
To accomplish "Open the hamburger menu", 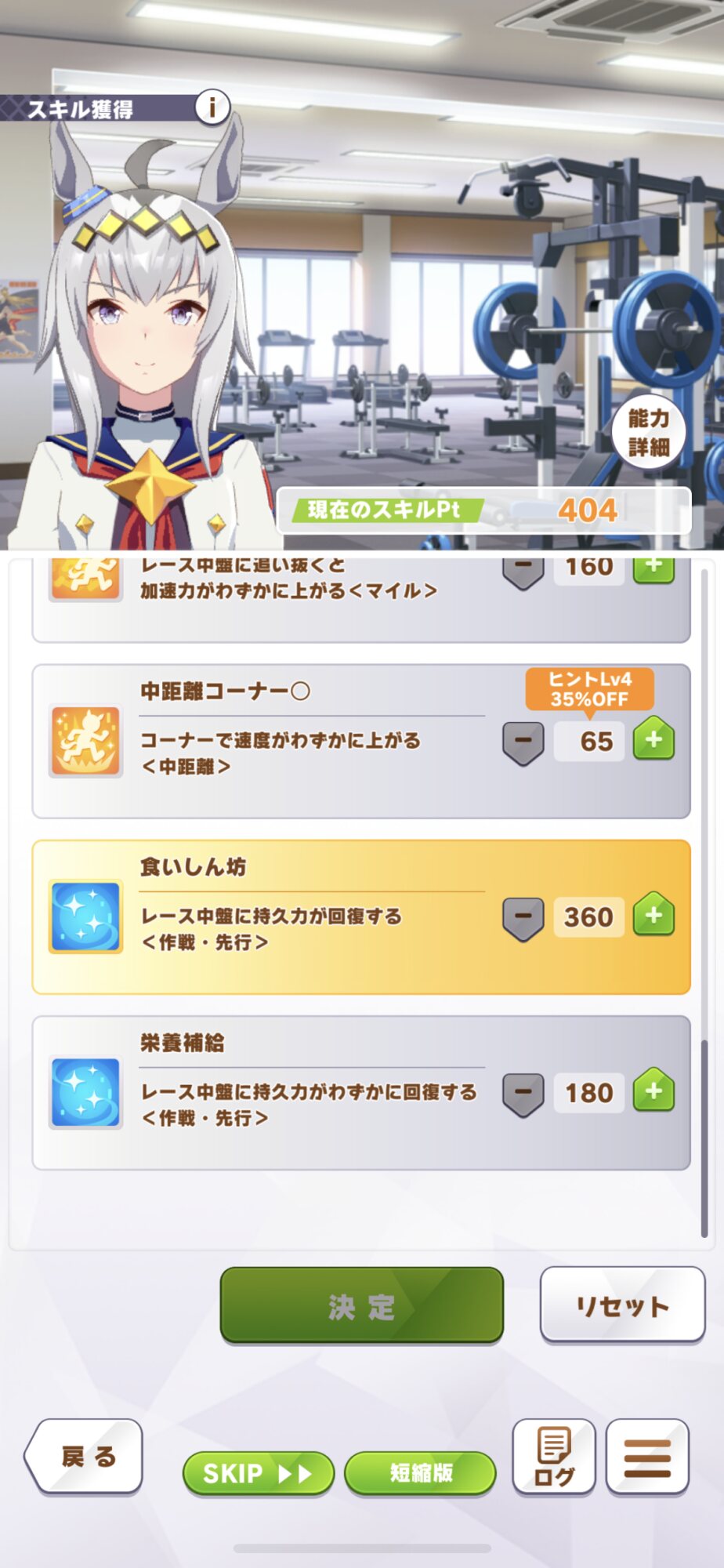I will (647, 1457).
